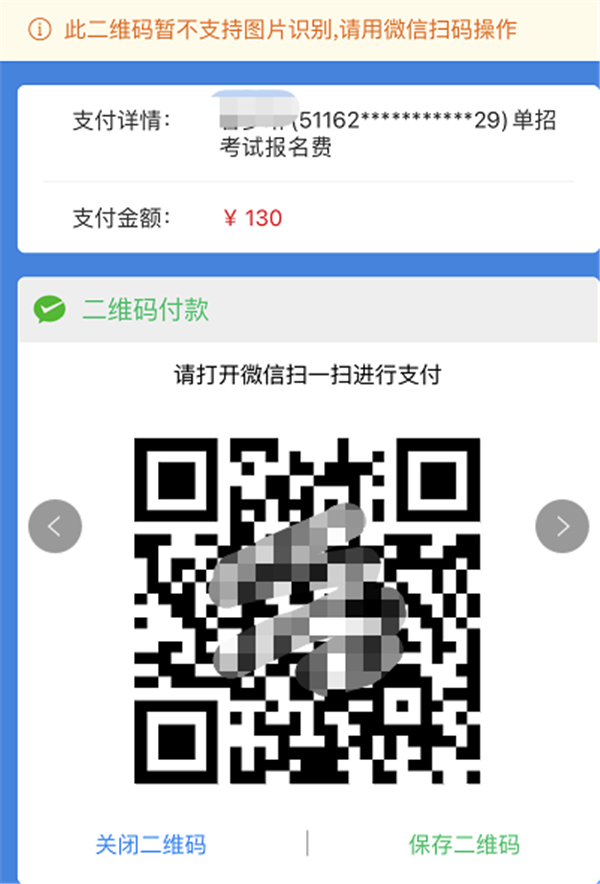Viewport: 600px width, 884px height.
Task: Save the QR code via 保存二维码
Action: pos(464,844)
